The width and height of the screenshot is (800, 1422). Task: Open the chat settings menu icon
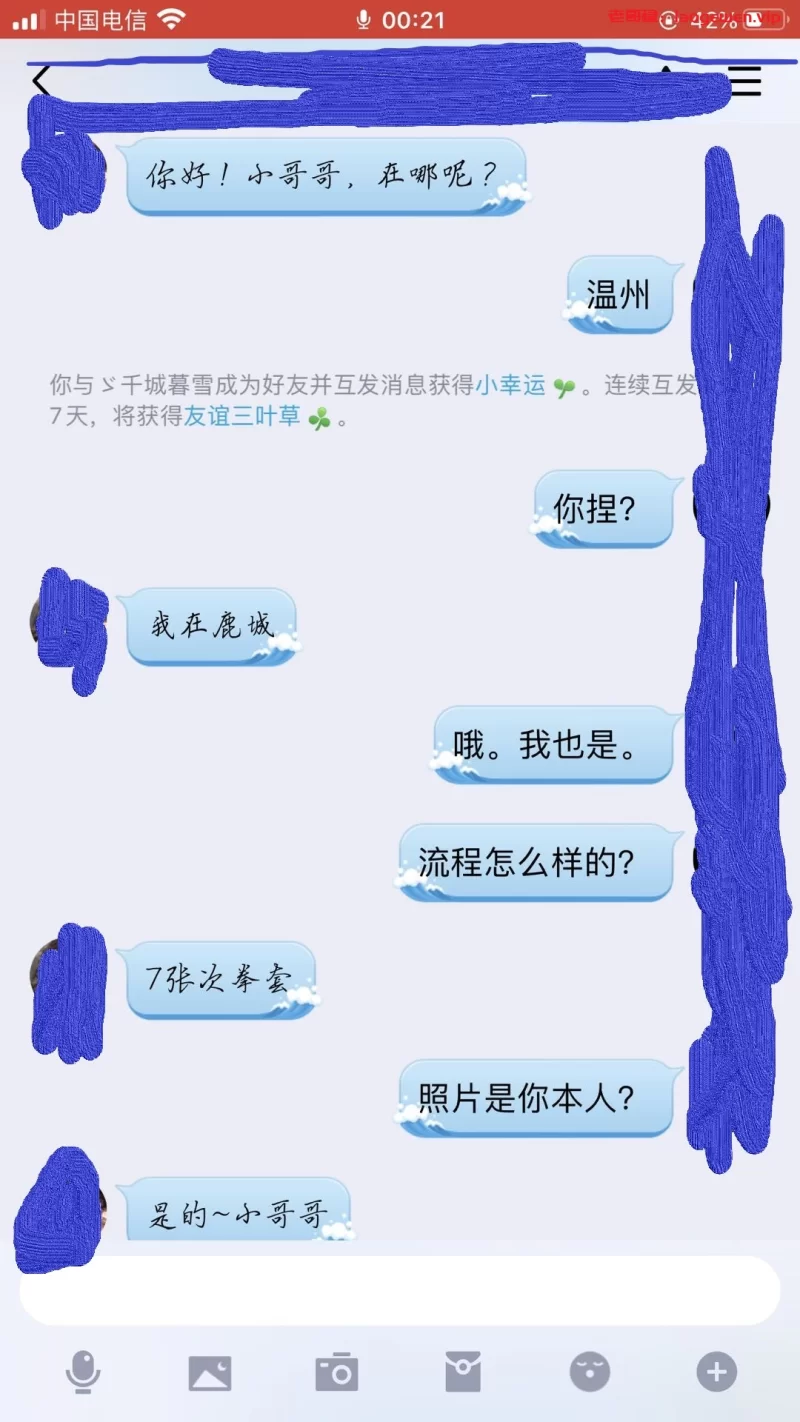[x=746, y=82]
